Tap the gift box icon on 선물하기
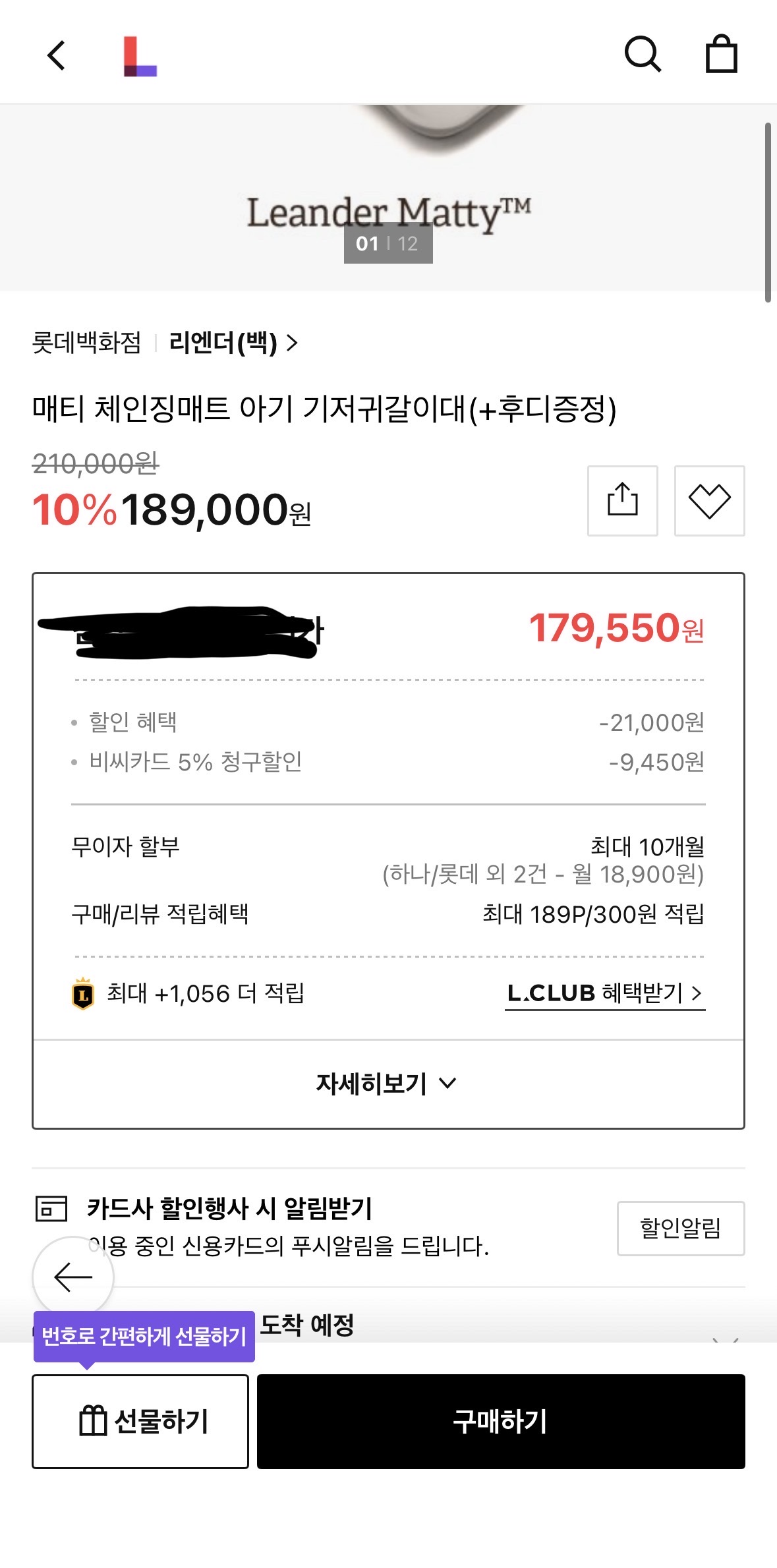 click(93, 1421)
